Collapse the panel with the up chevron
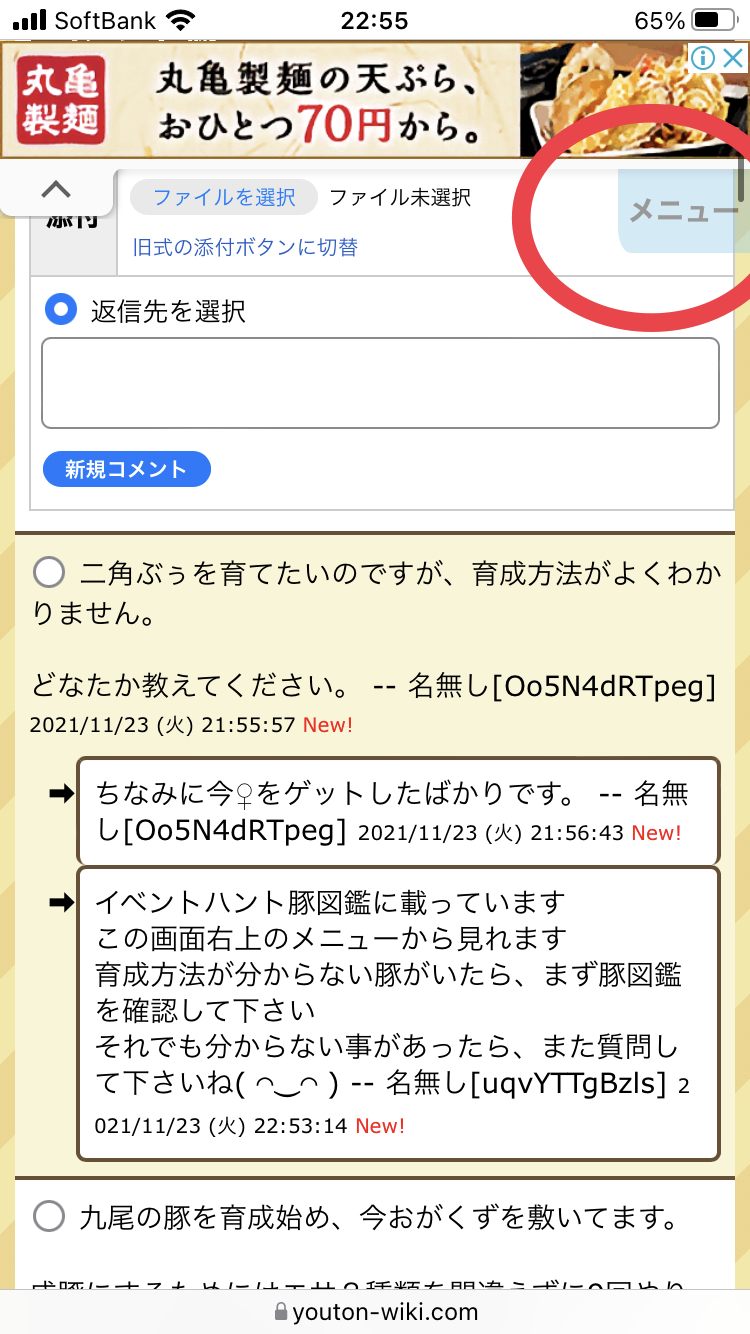The height and width of the screenshot is (1334, 750). coord(57,189)
